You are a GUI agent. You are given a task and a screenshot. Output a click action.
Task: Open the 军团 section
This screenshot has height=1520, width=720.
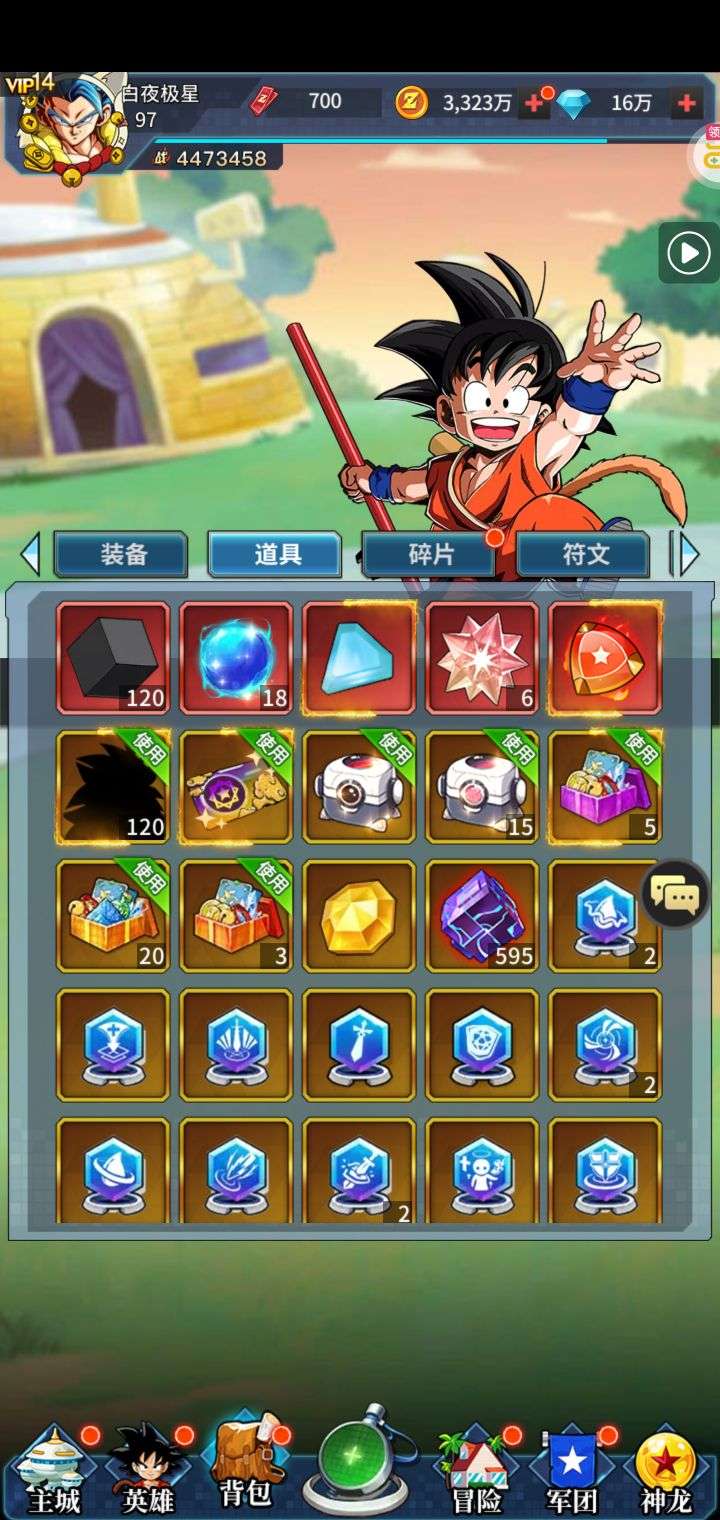click(572, 1472)
